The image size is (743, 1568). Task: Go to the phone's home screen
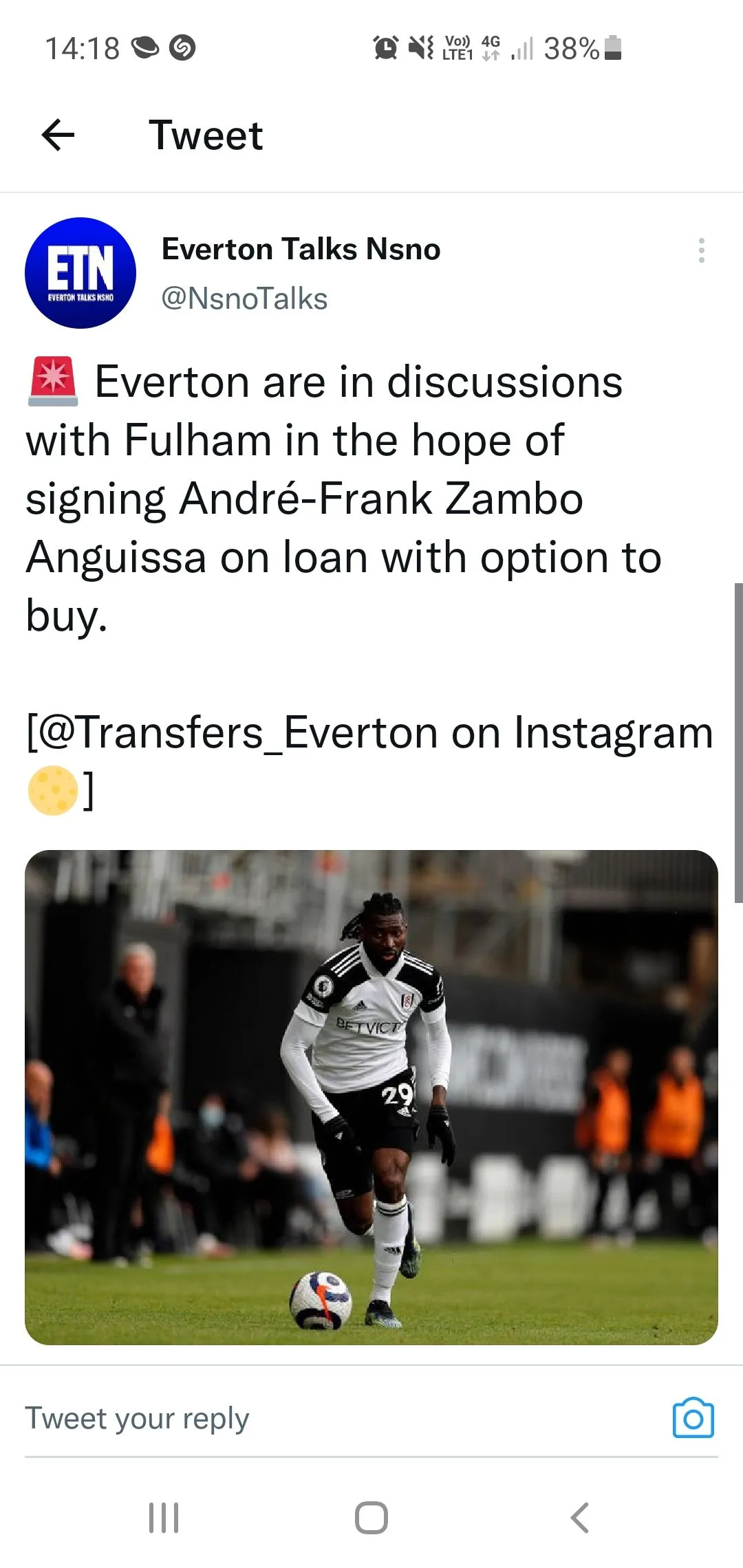pyautogui.click(x=371, y=1518)
